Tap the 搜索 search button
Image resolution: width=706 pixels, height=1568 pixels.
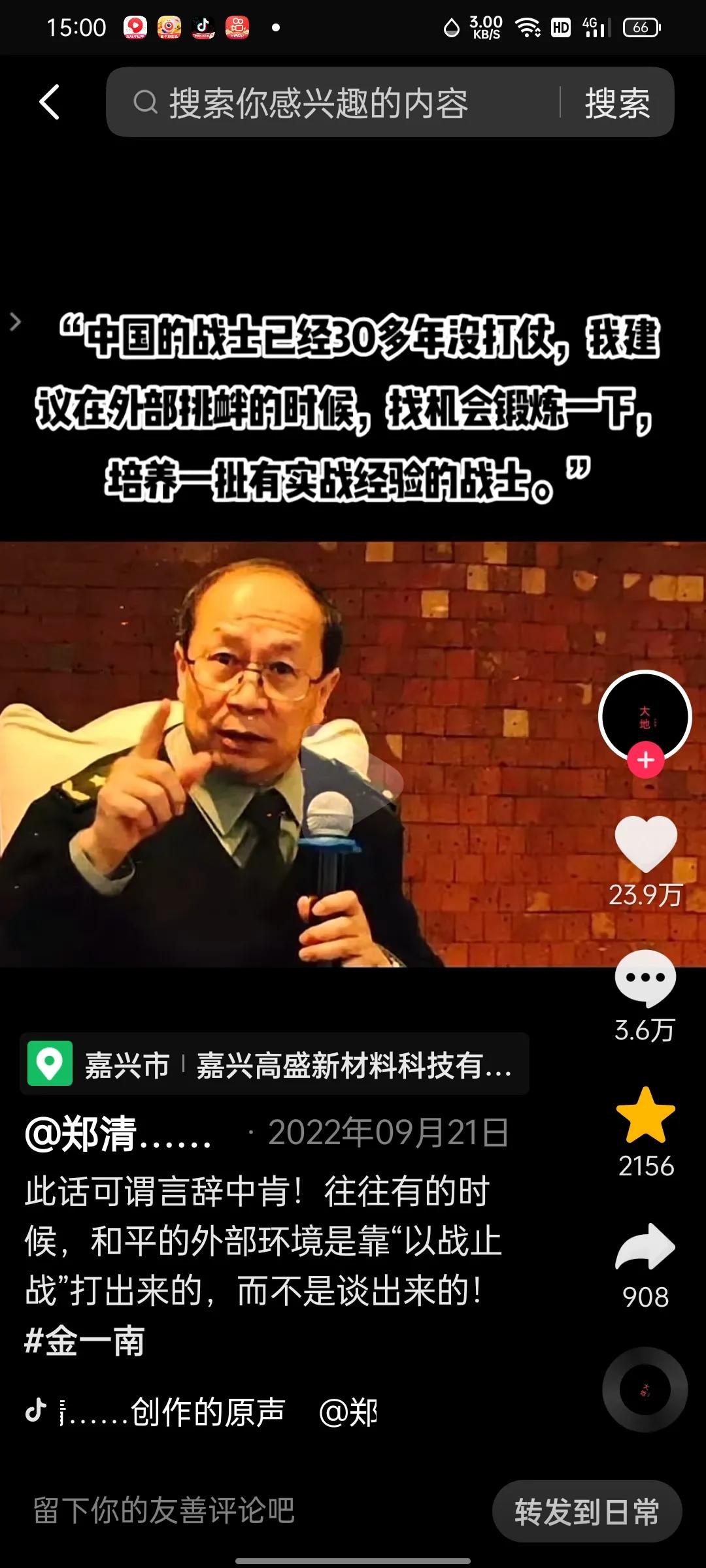click(x=615, y=103)
